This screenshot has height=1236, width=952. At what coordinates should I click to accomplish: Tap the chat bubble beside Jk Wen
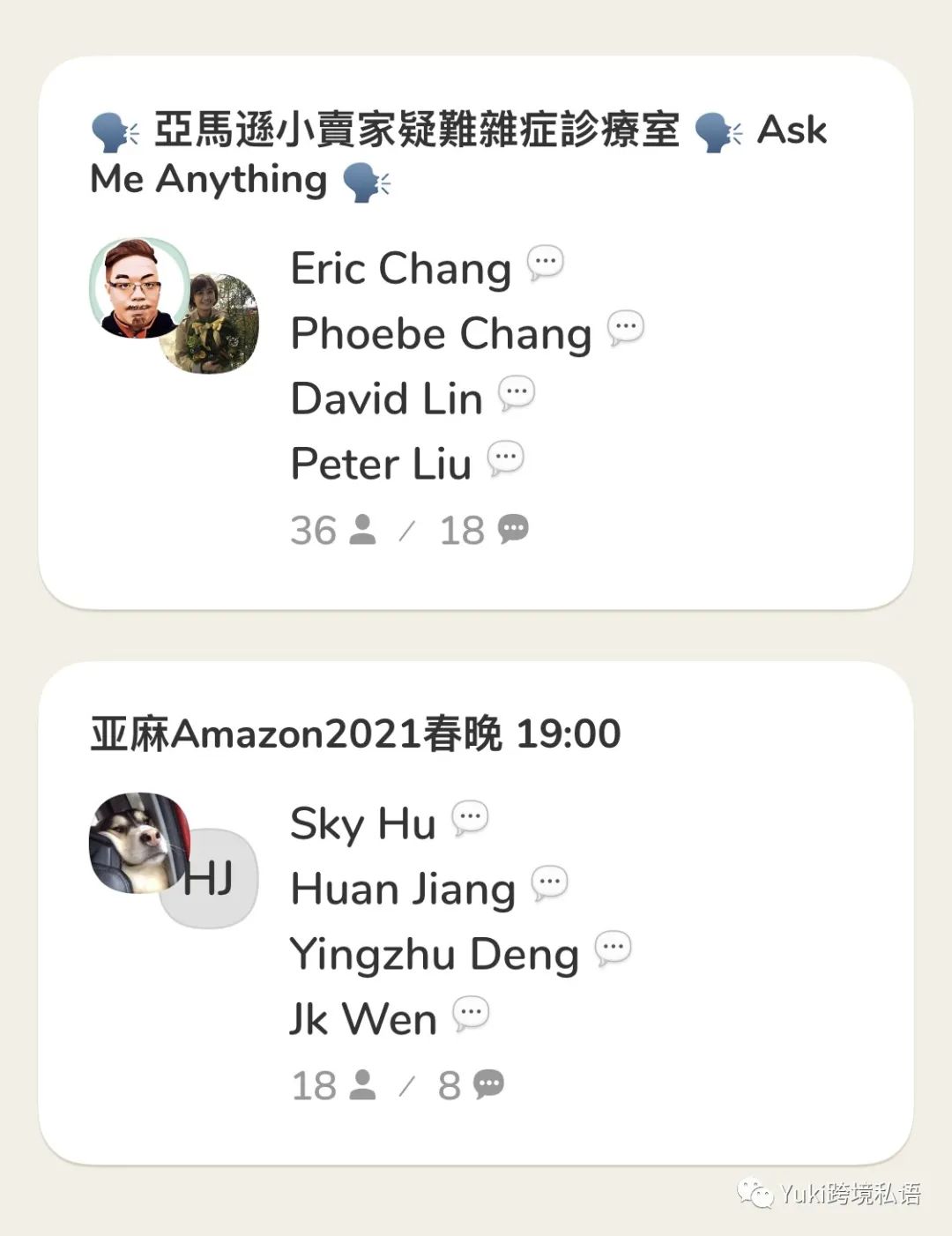(472, 1012)
